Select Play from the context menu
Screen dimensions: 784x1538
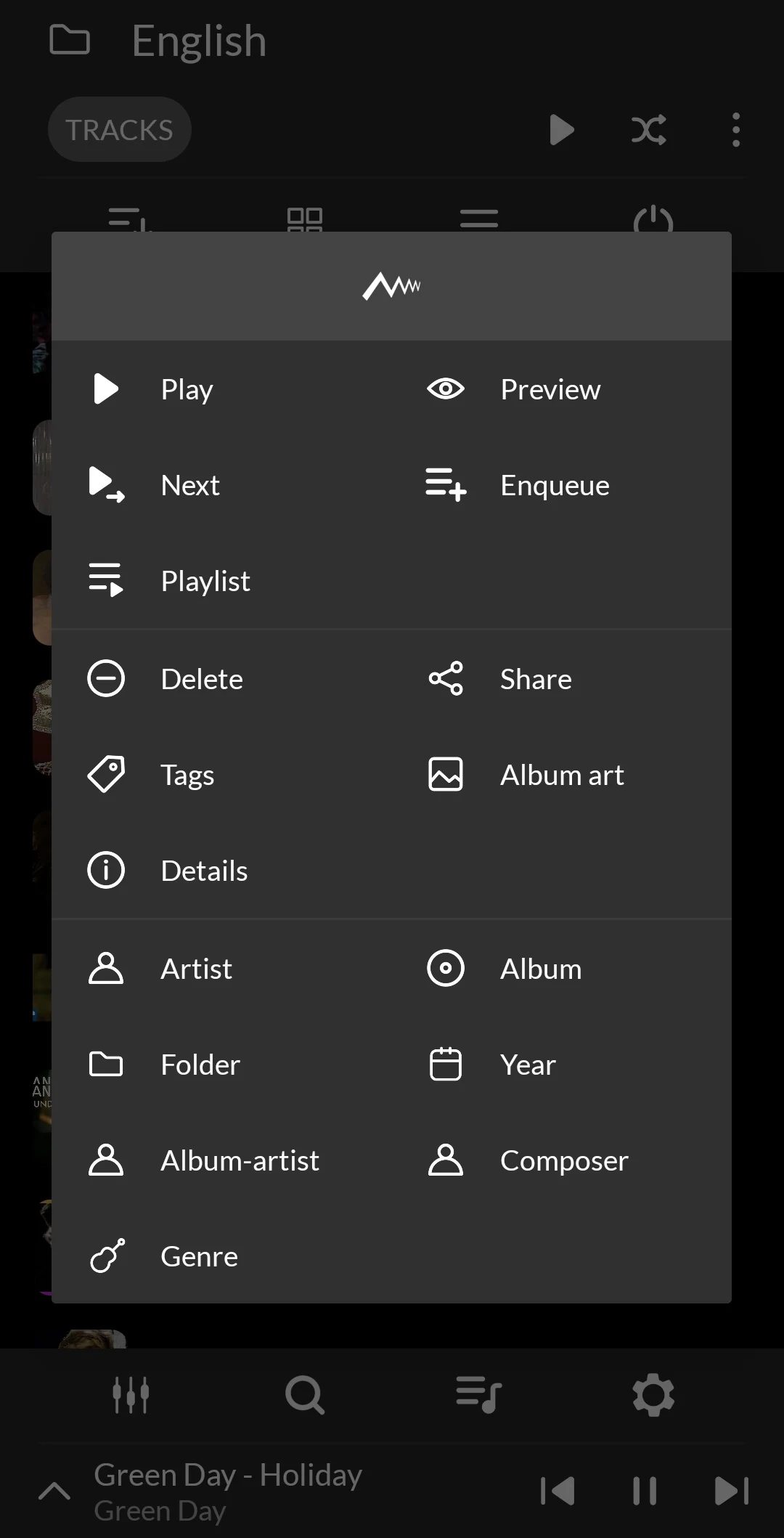221,389
